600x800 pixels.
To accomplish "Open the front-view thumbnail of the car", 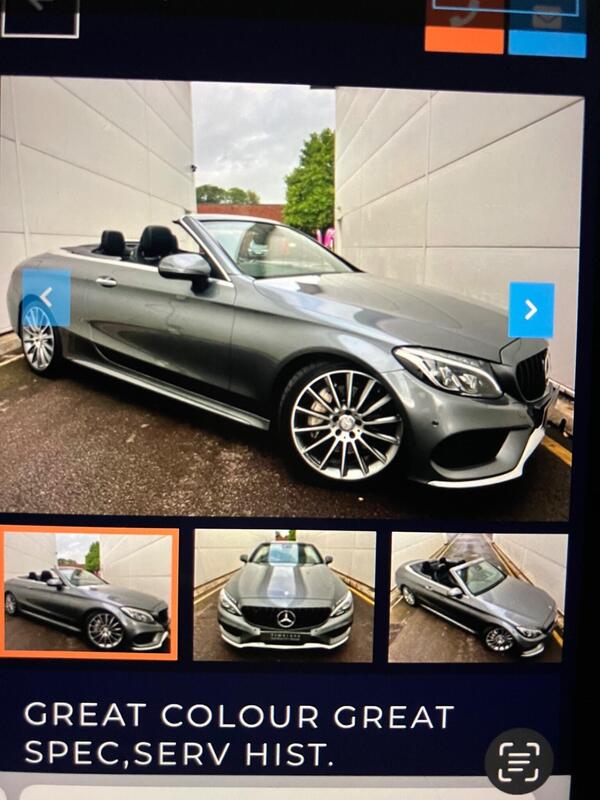I will pos(285,594).
